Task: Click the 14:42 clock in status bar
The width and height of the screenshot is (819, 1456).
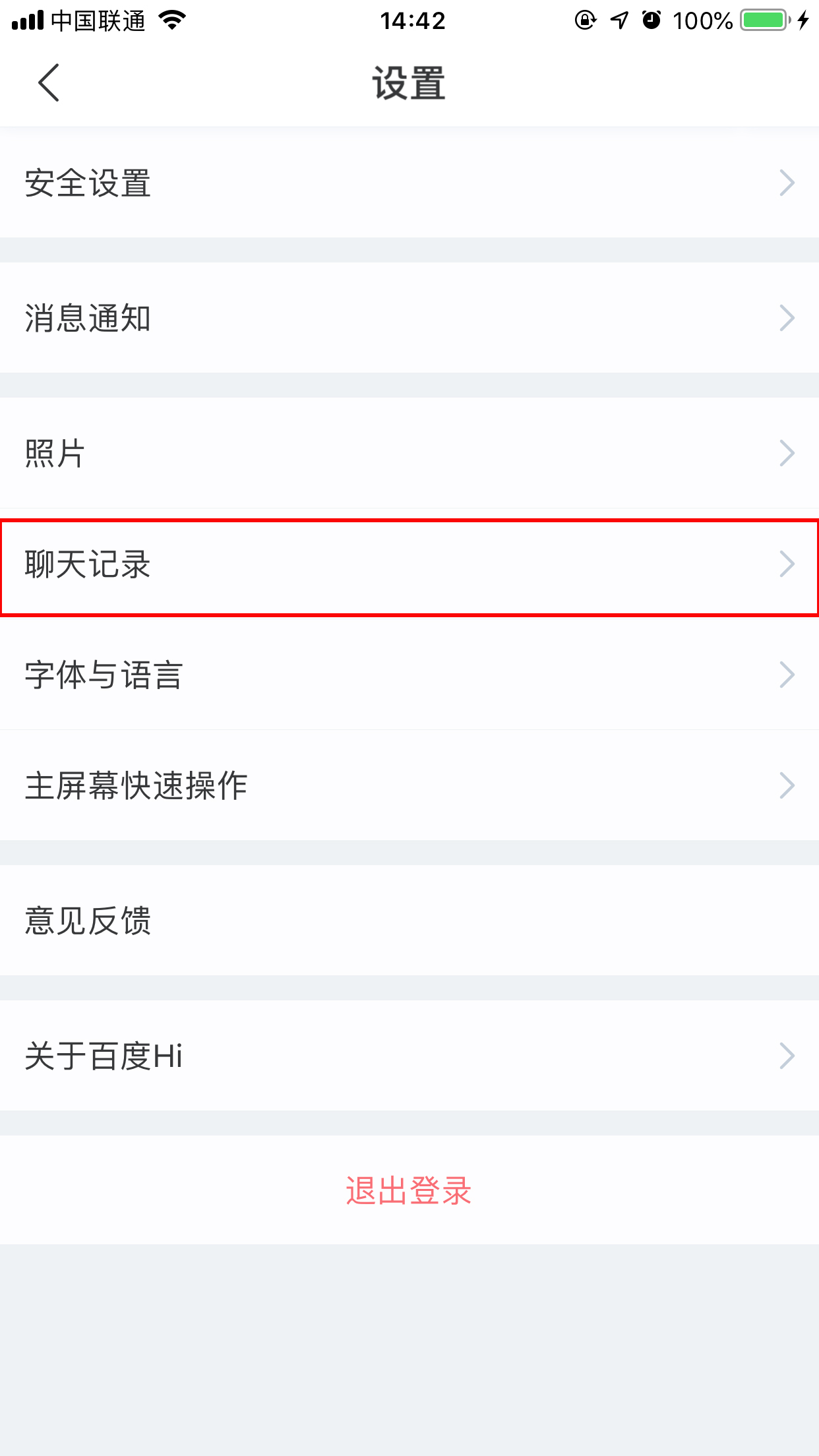Action: click(x=409, y=20)
